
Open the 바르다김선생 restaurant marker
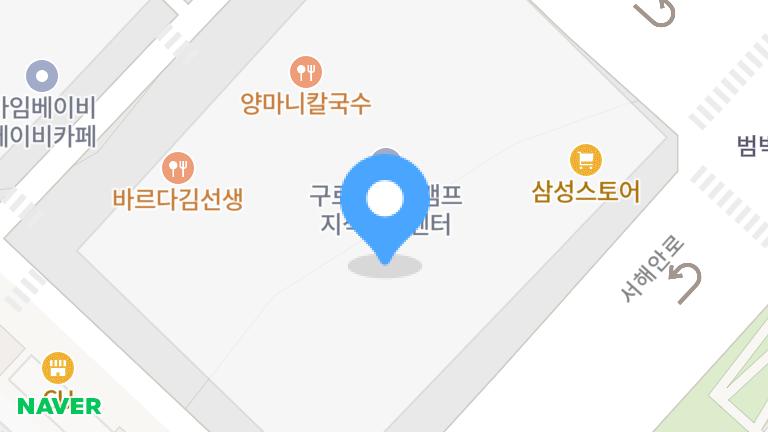(x=178, y=167)
